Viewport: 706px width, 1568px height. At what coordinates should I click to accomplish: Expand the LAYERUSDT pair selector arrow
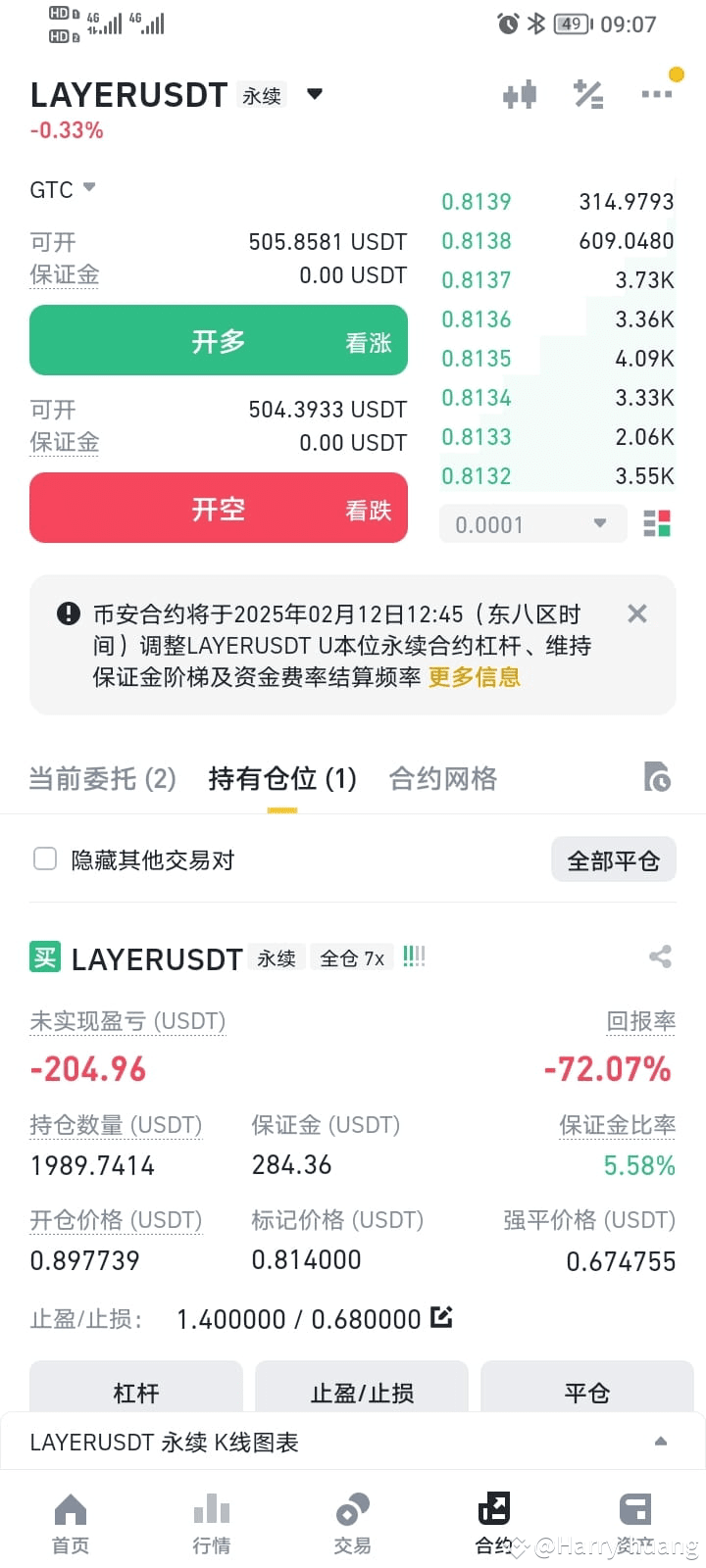(x=314, y=94)
